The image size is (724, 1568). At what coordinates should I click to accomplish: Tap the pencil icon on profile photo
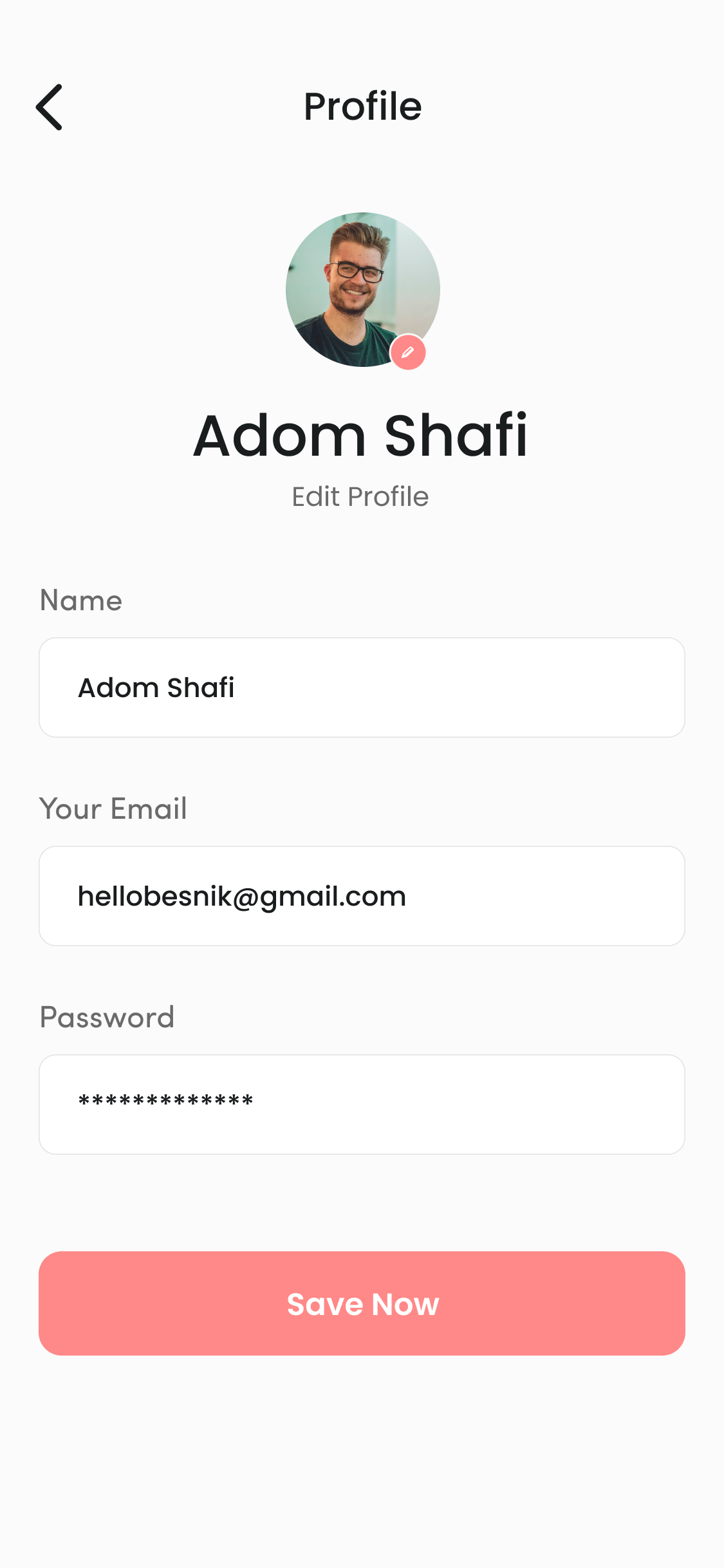(408, 352)
